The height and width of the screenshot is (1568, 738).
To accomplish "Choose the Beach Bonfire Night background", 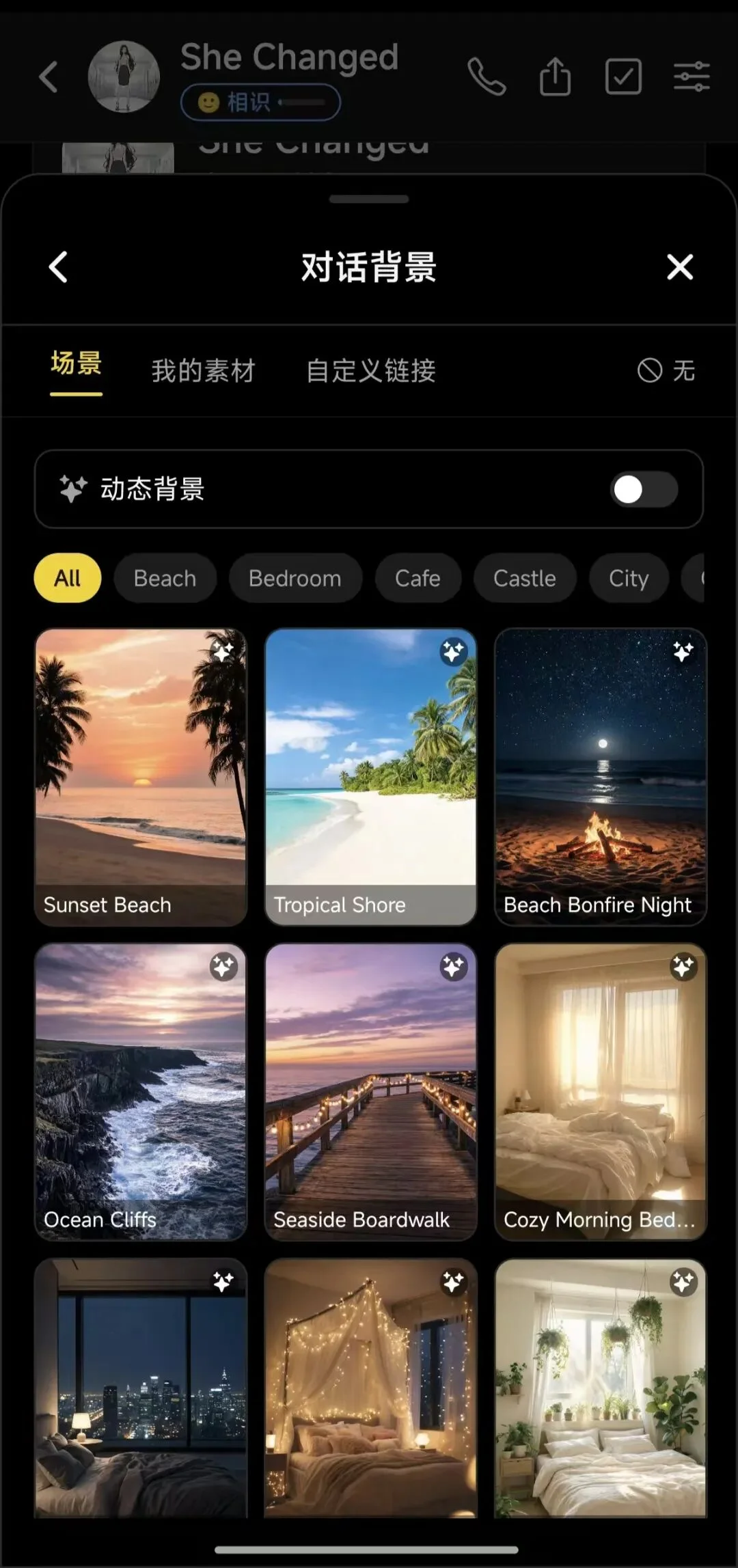I will (x=601, y=778).
